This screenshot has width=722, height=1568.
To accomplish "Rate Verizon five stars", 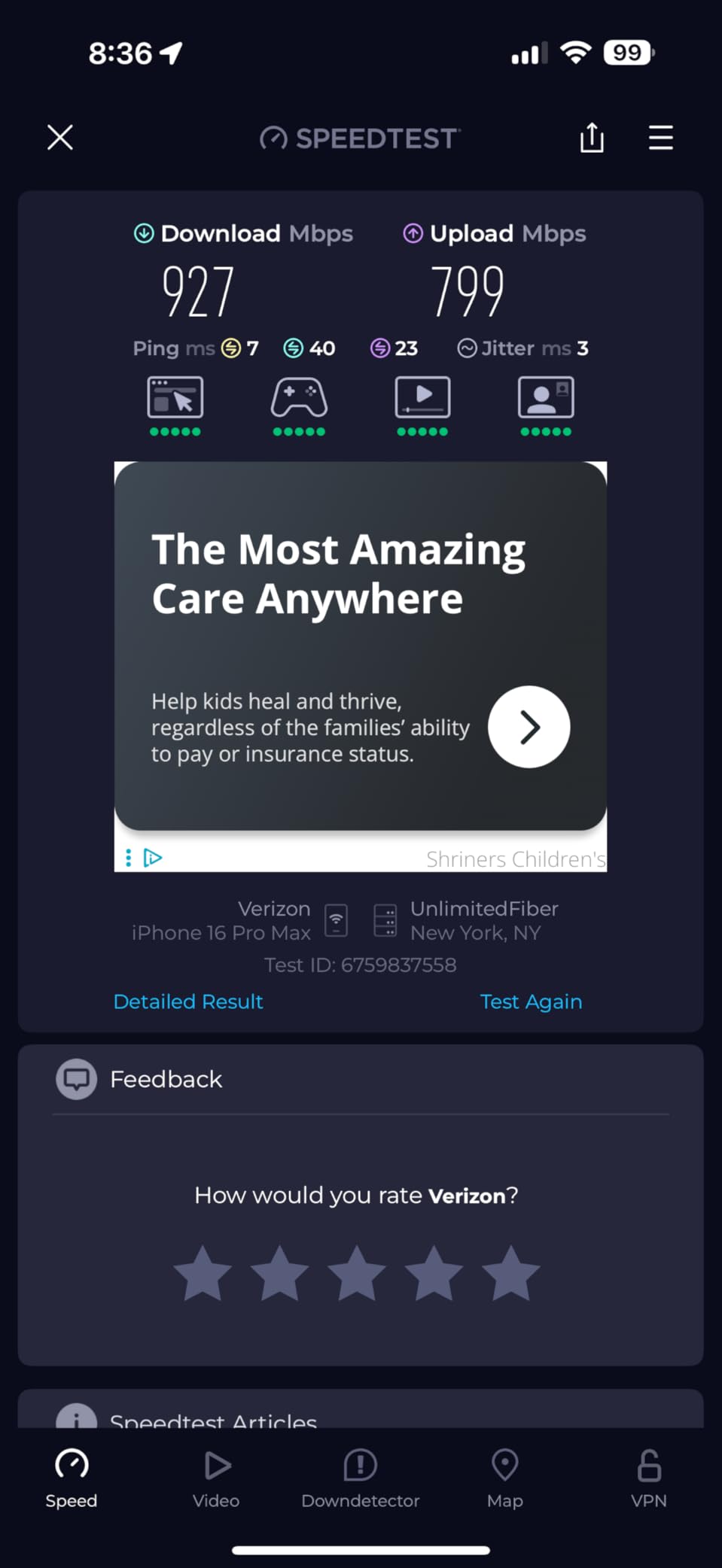I will tap(510, 1274).
